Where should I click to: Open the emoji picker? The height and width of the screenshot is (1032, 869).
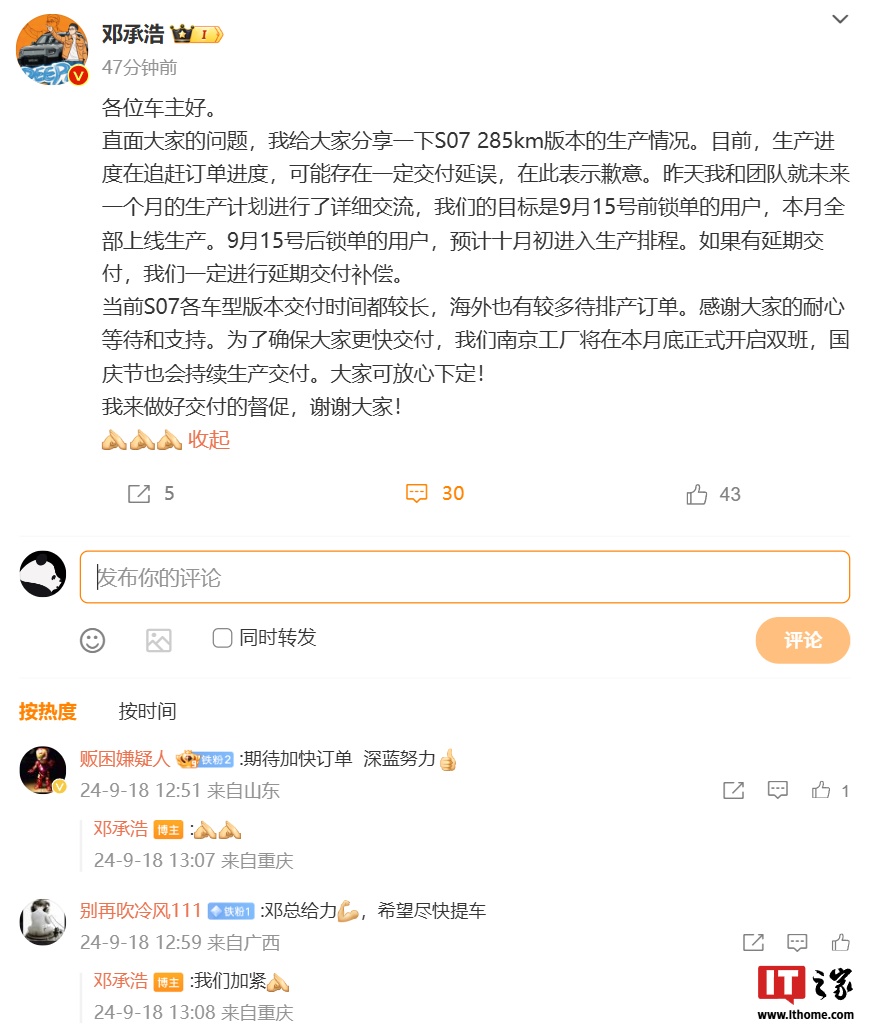tap(93, 640)
